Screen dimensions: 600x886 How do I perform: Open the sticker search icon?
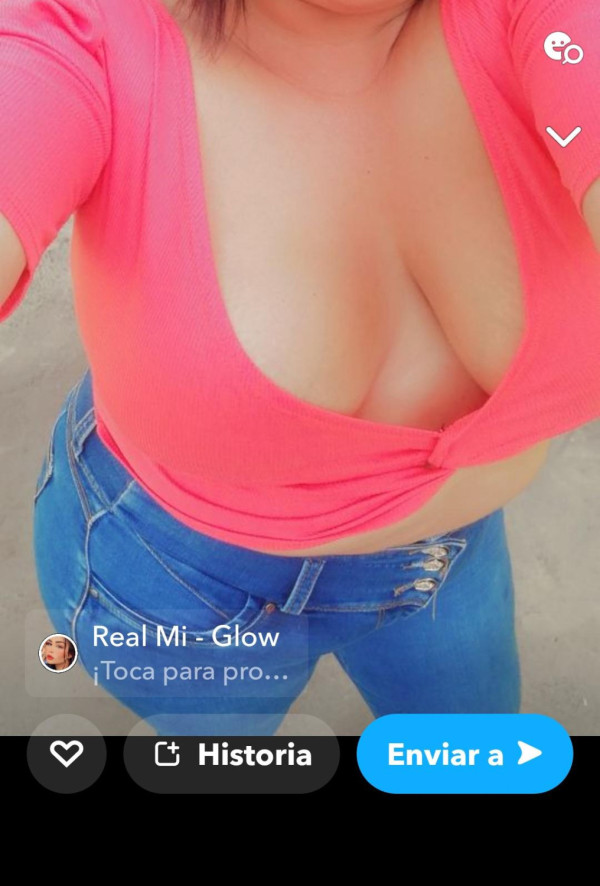coord(563,48)
